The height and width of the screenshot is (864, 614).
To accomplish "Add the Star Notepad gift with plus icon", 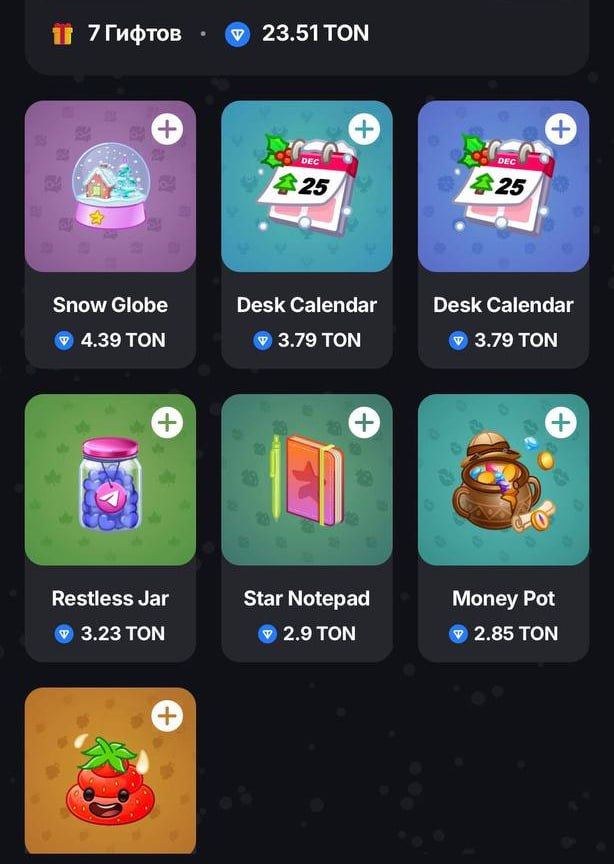I will pyautogui.click(x=364, y=422).
